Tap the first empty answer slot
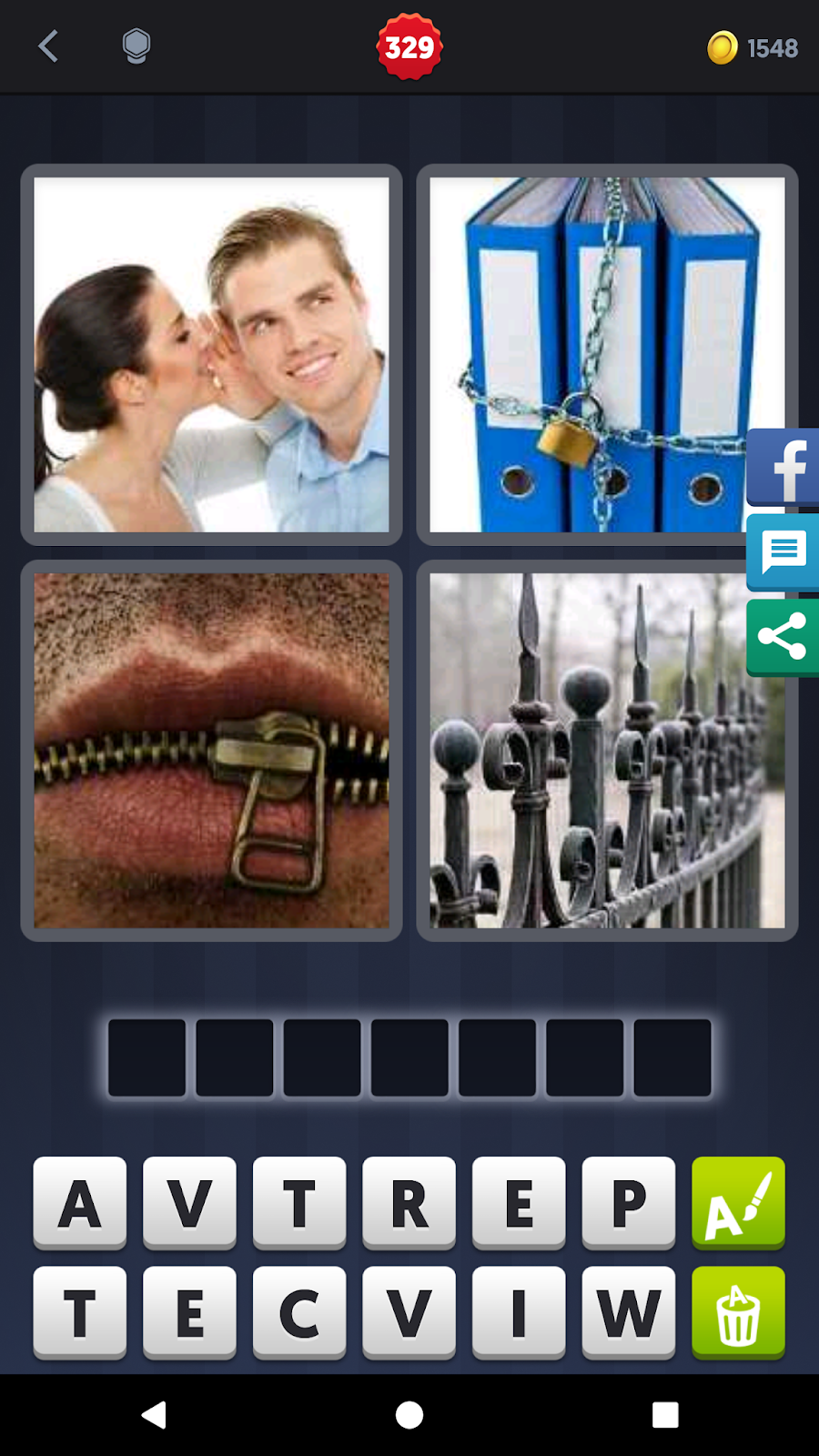This screenshot has height=1456, width=819. coord(147,1057)
